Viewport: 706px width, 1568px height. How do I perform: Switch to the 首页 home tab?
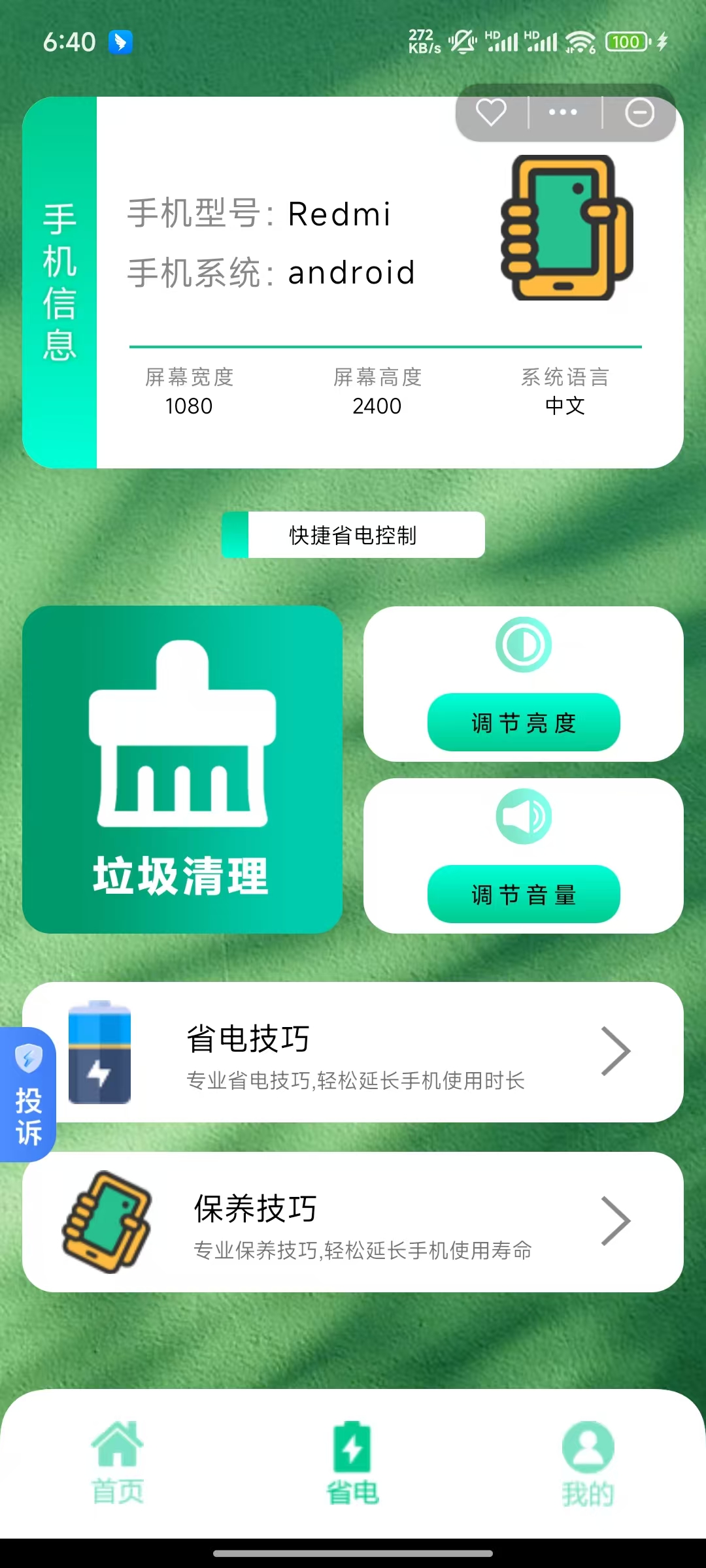(x=118, y=1463)
